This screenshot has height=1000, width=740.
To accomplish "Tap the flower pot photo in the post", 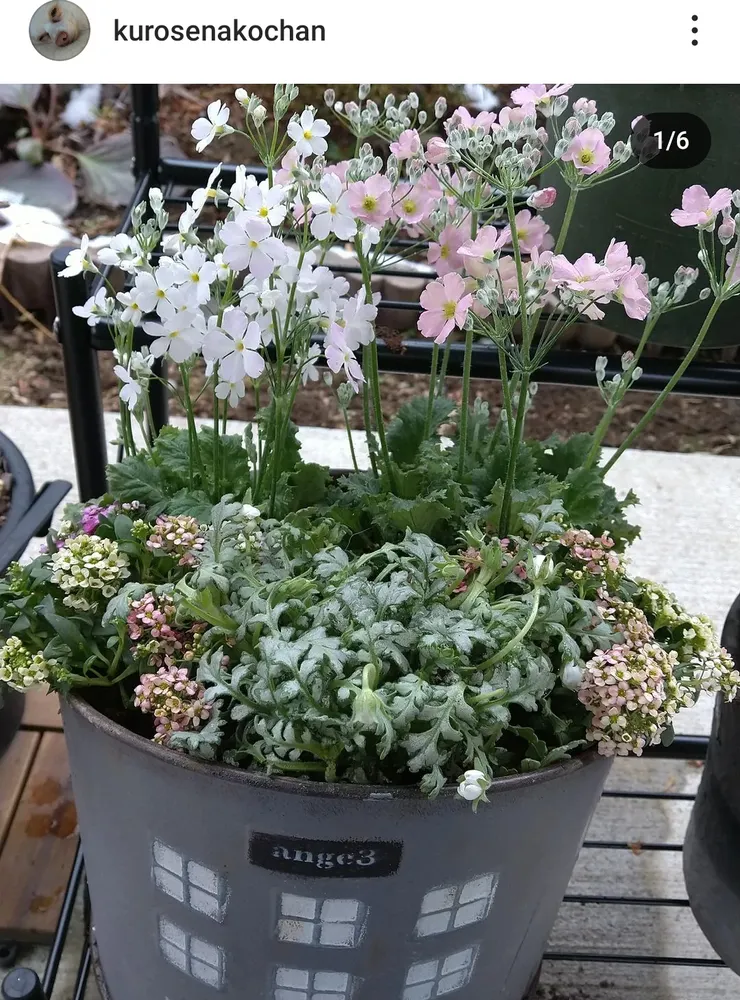I will (370, 540).
